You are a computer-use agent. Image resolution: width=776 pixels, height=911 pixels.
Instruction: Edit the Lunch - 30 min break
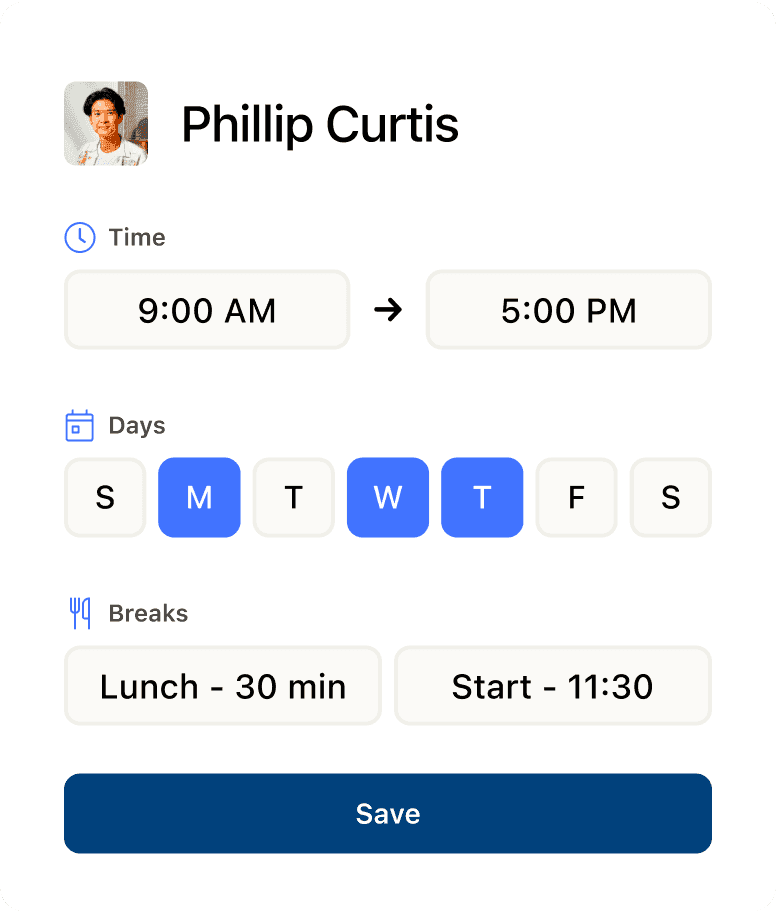223,686
